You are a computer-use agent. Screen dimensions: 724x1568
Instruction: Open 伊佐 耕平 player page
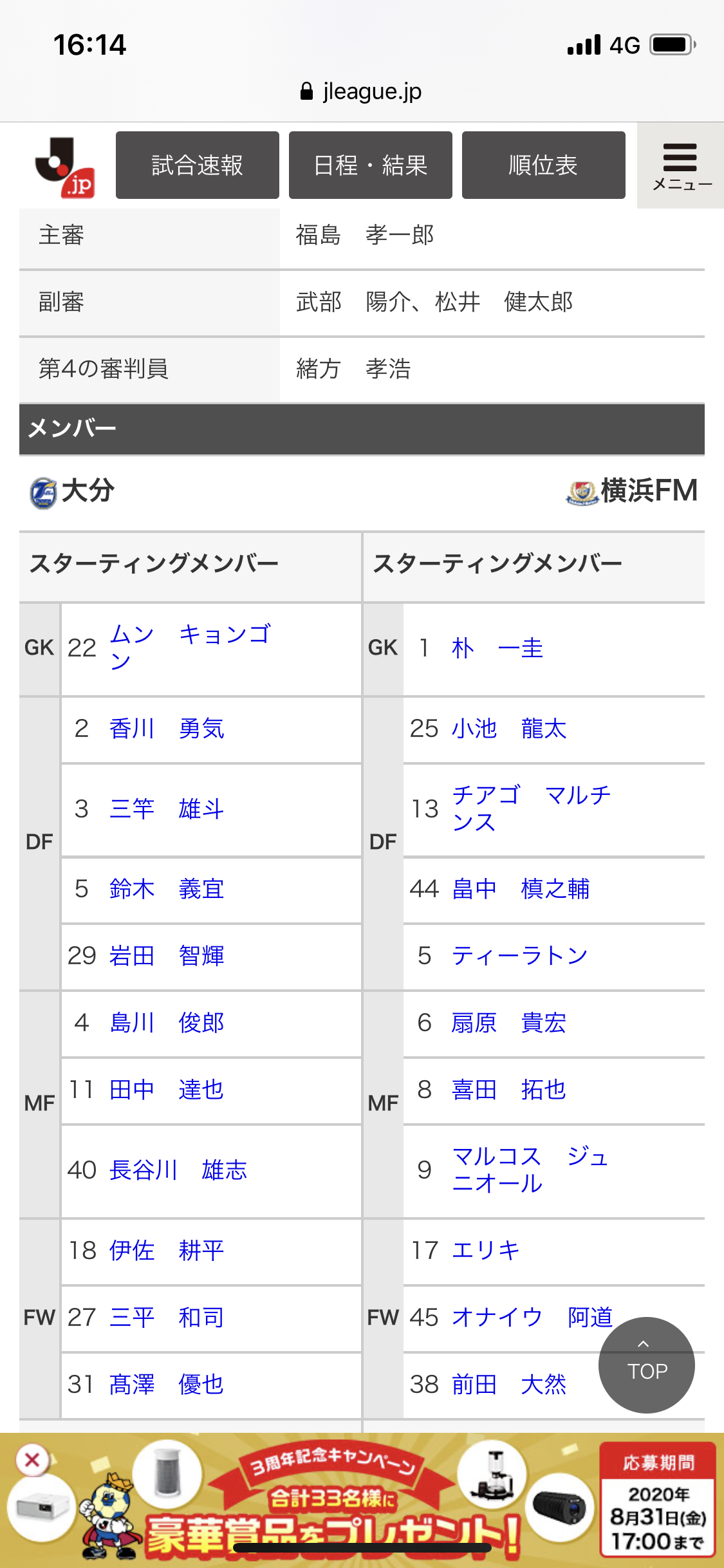(x=167, y=1250)
